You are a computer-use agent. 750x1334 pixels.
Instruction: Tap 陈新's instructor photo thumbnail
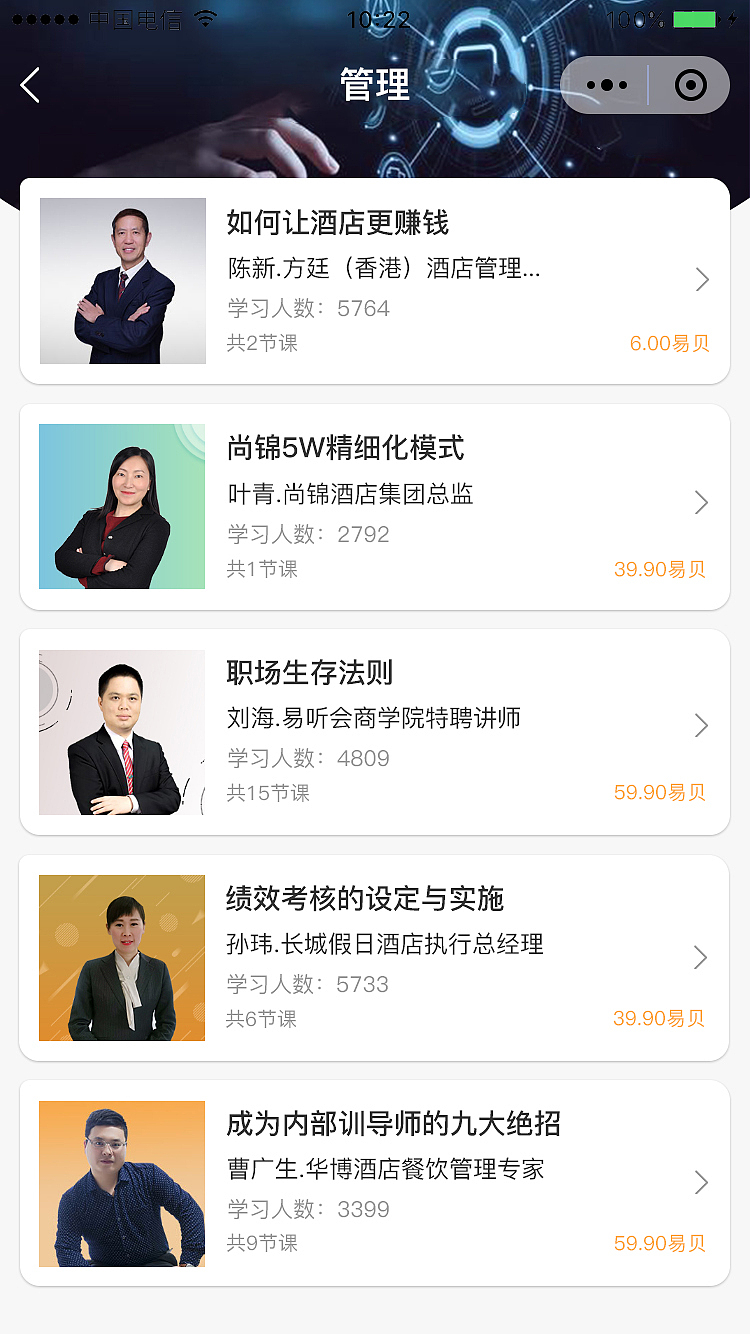122,280
